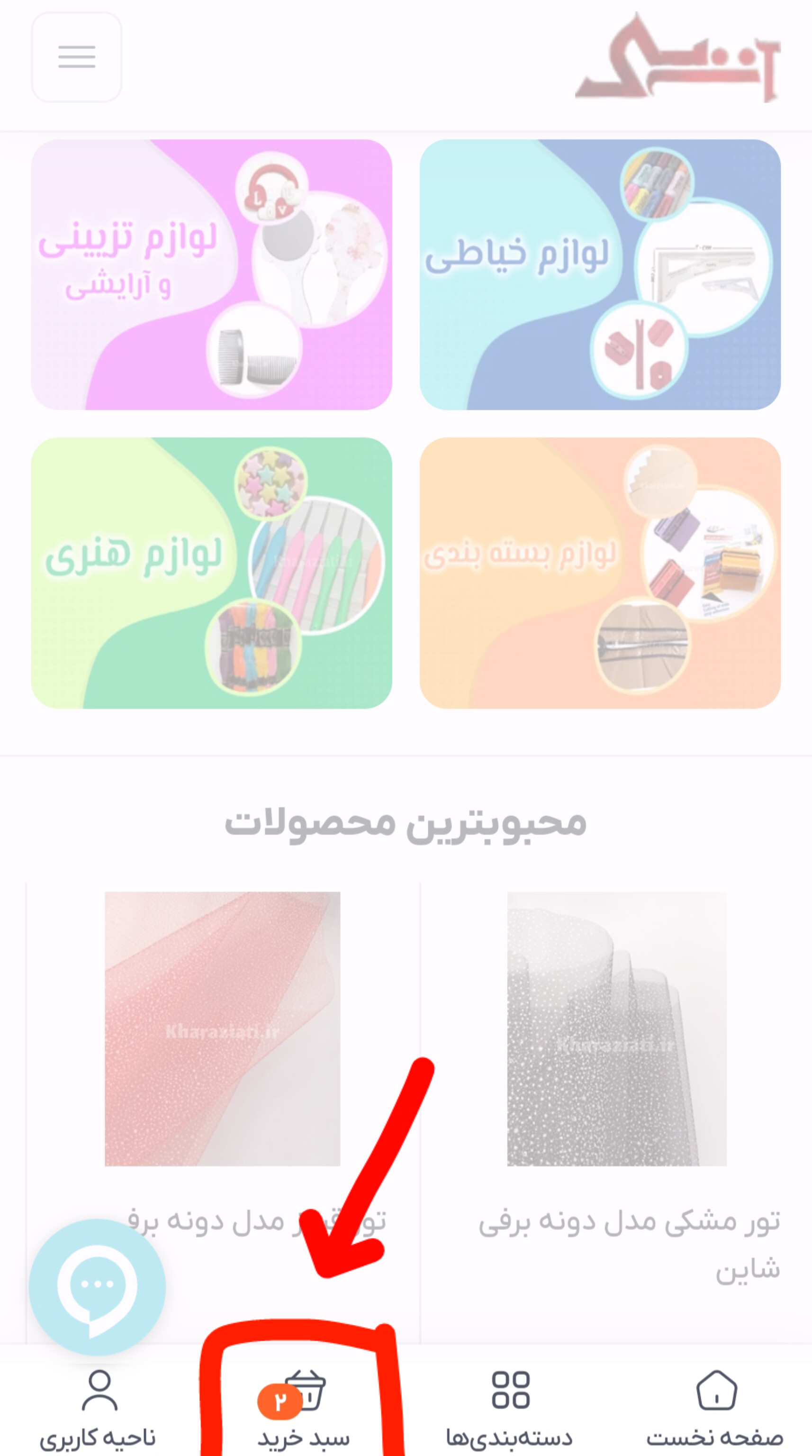The height and width of the screenshot is (1456, 812).
Task: Open the لوازم تزیینی و آرایشی category banner
Action: (211, 275)
